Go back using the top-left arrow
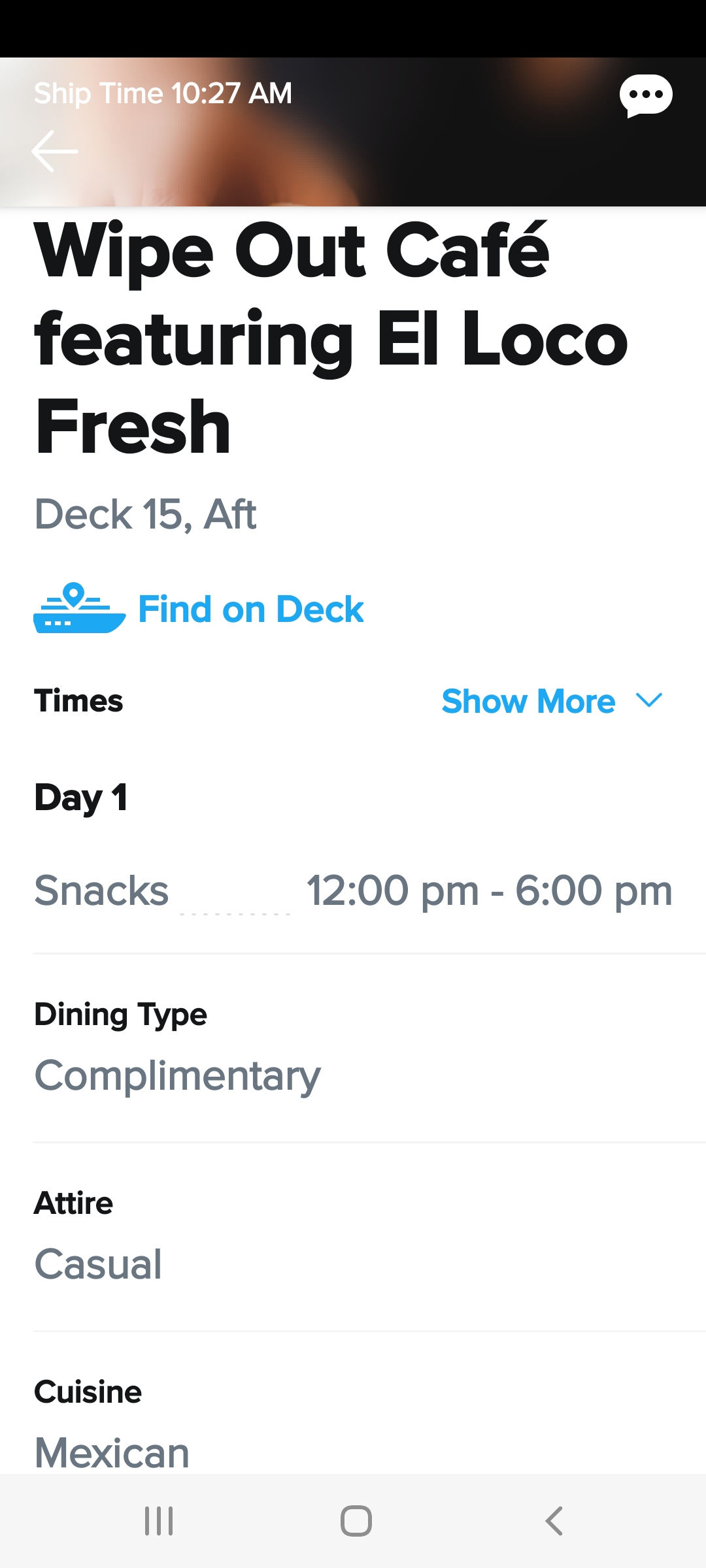Viewport: 706px width, 1568px height. [55, 151]
